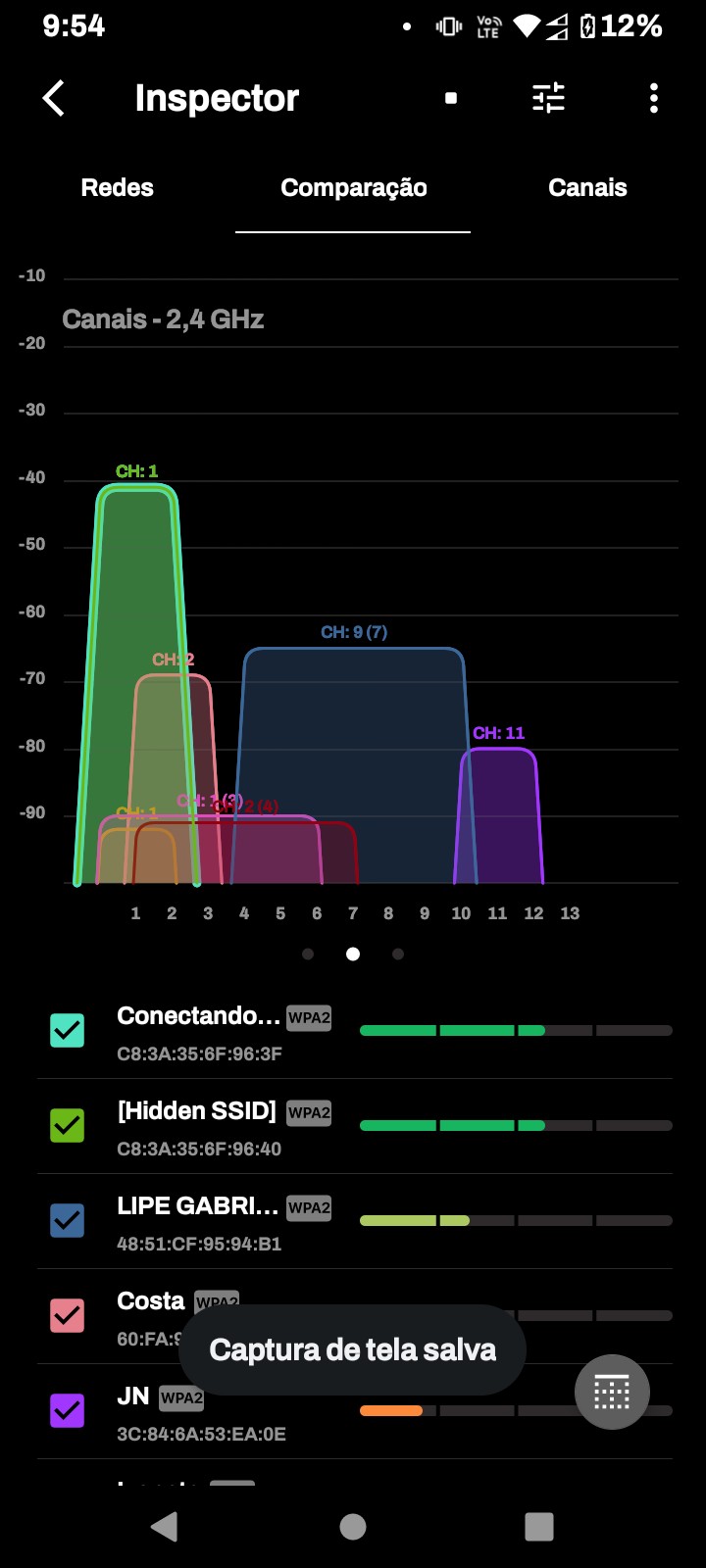Screen dimensions: 706x1568
Task: Open recent apps from navigation bar
Action: click(x=539, y=1526)
